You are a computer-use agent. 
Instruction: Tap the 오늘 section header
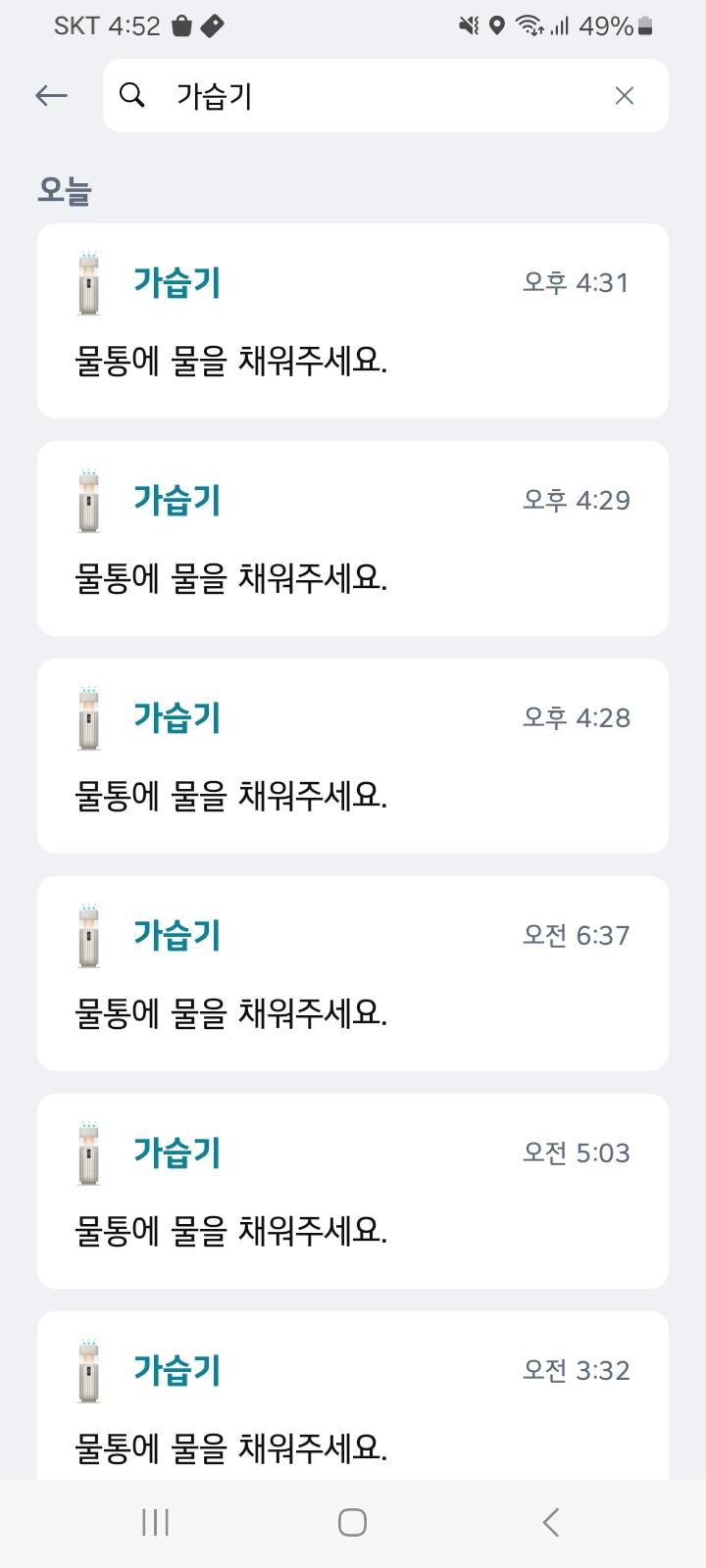pos(67,191)
